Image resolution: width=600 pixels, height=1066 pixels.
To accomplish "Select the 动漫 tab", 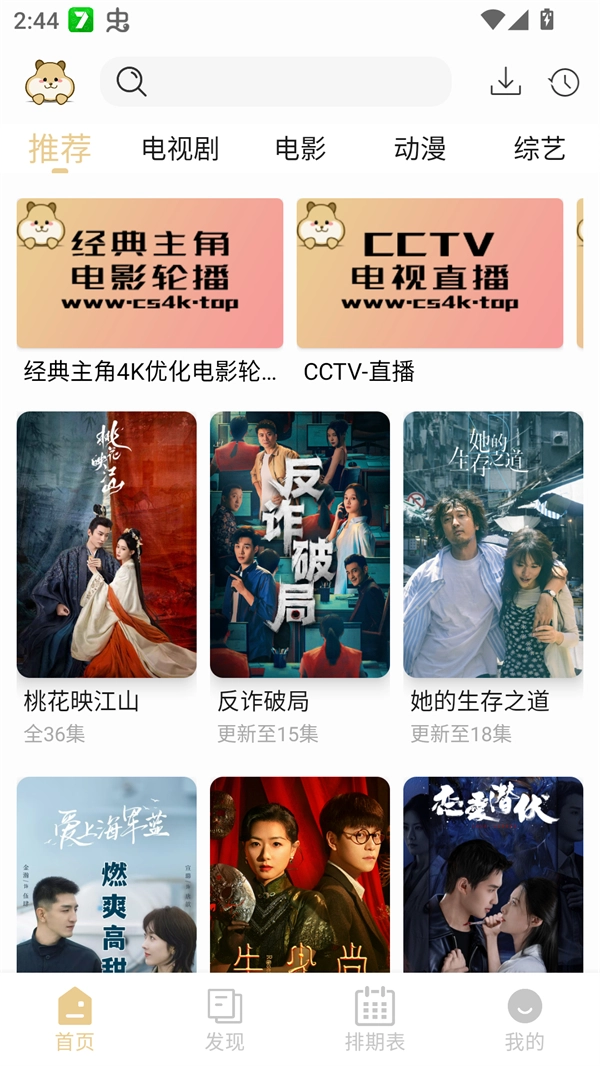I will coord(420,149).
